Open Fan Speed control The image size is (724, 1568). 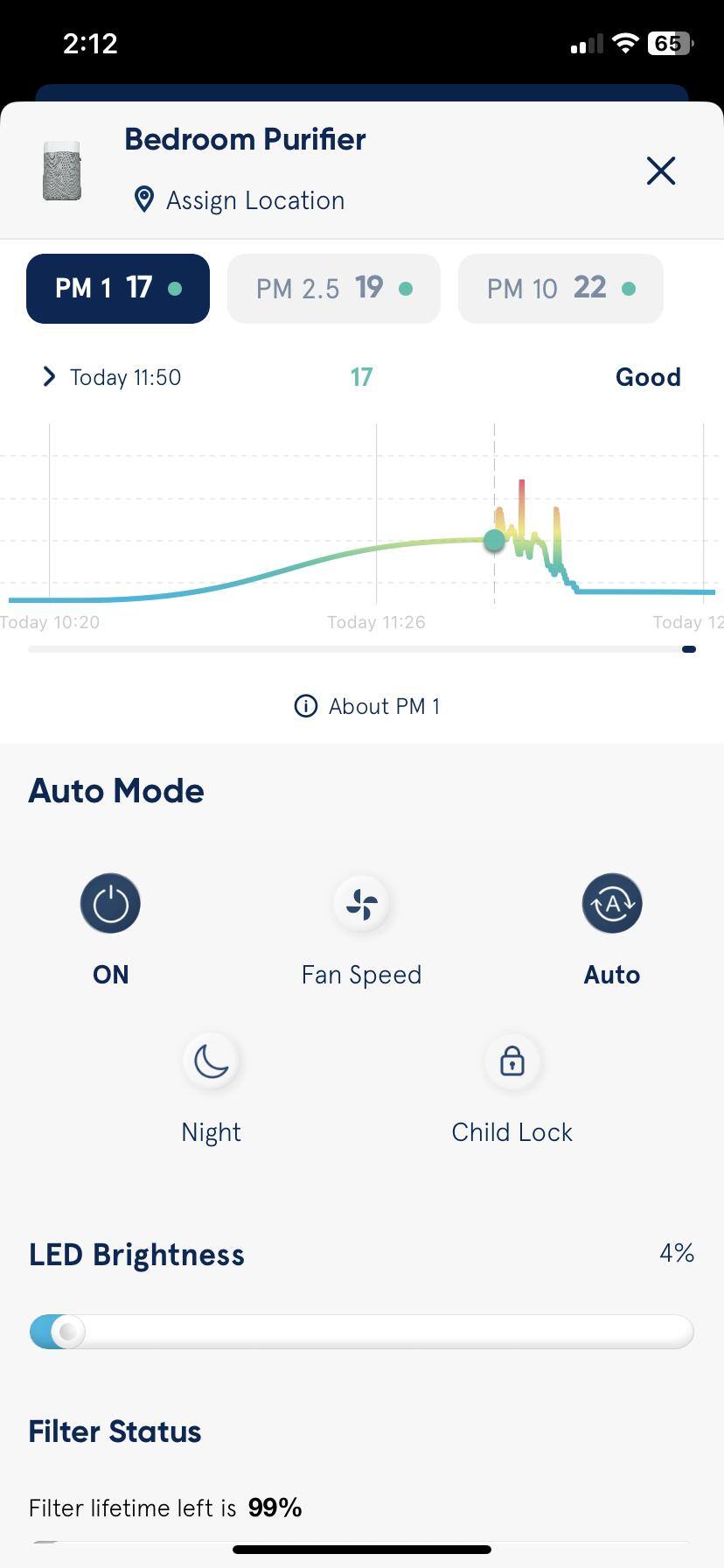pyautogui.click(x=361, y=904)
